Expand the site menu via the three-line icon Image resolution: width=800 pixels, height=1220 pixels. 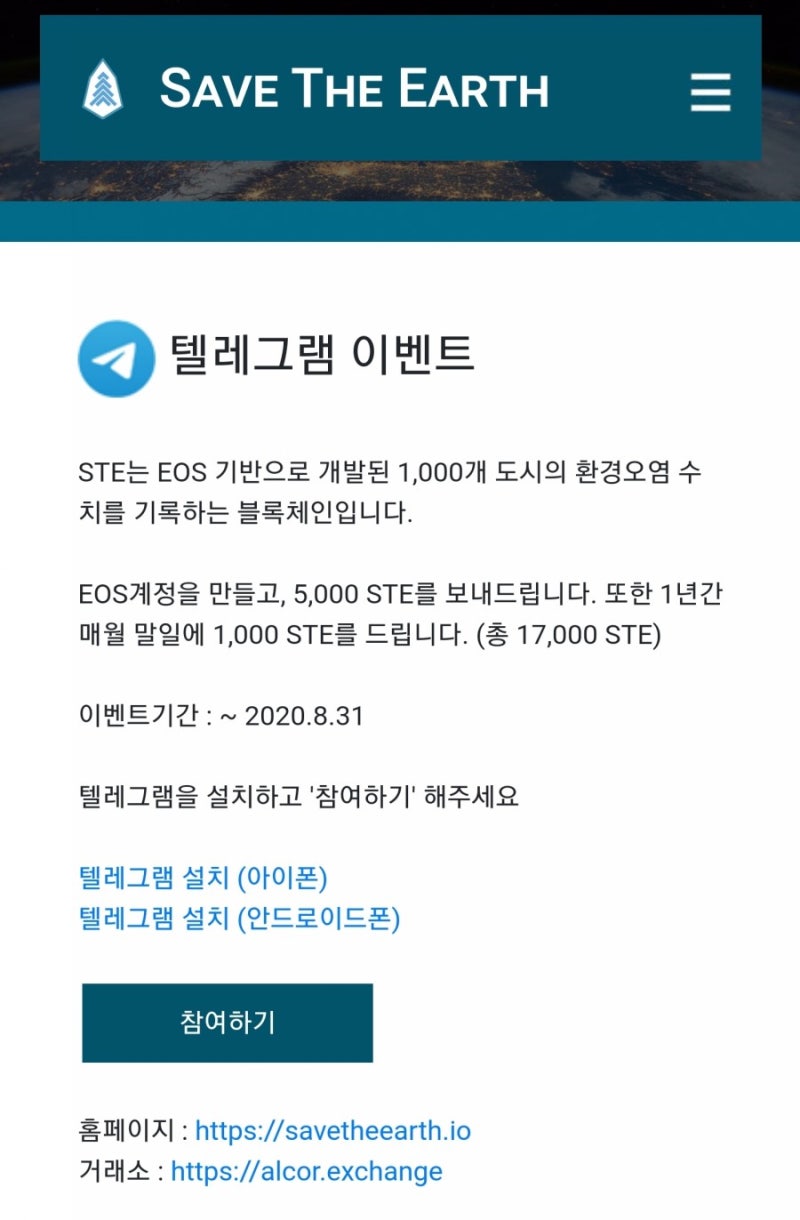pyautogui.click(x=712, y=92)
